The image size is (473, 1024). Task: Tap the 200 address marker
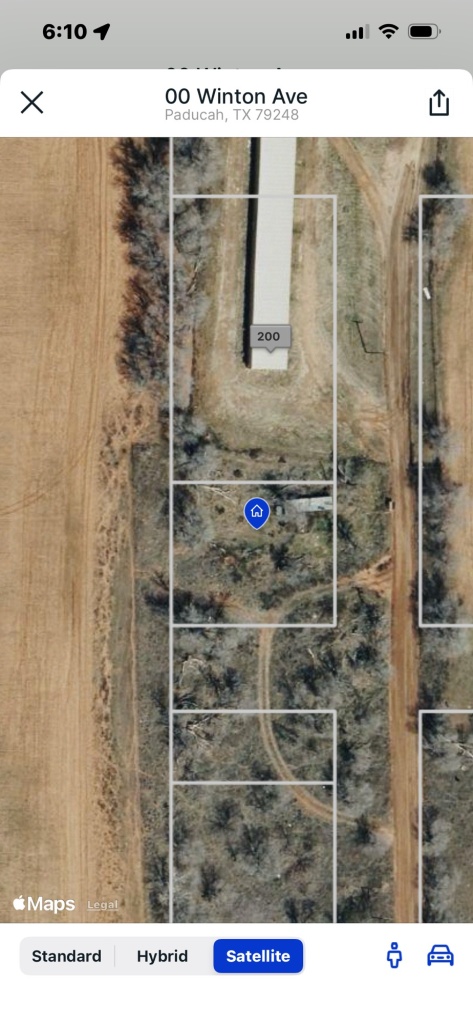(x=269, y=338)
